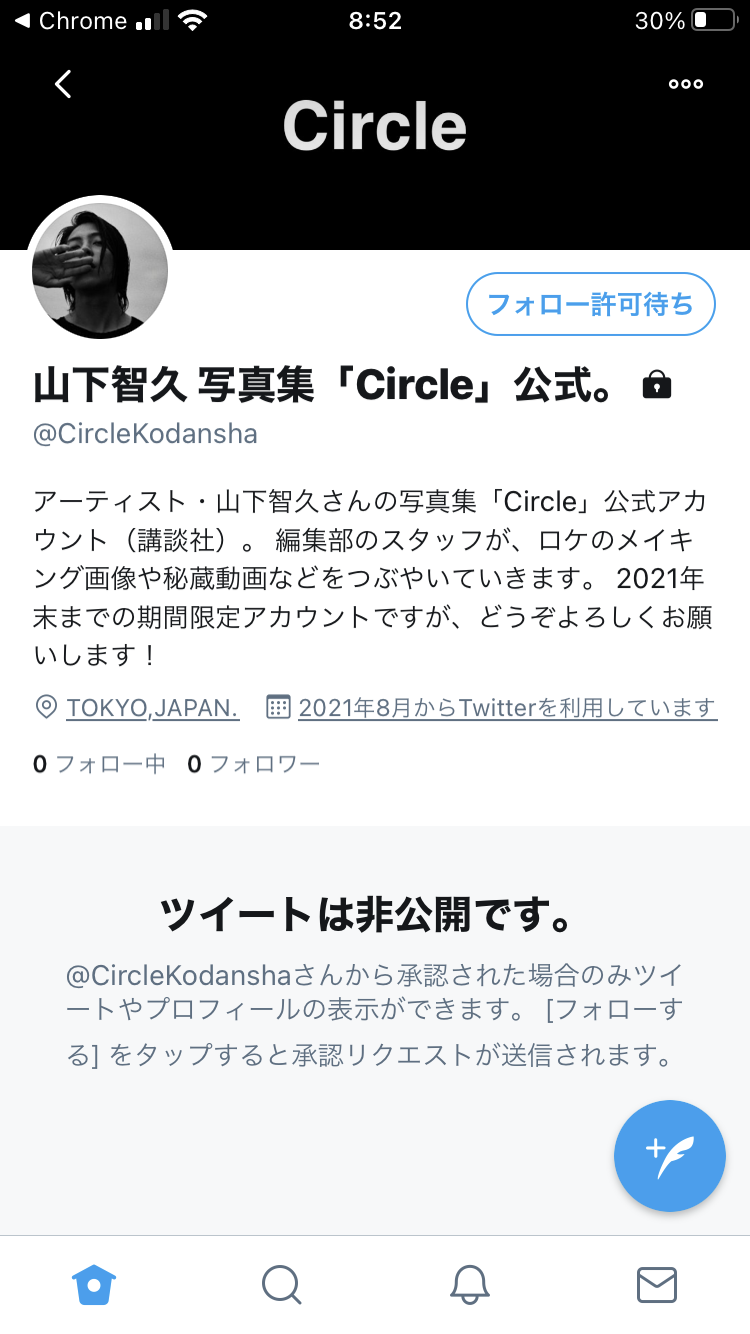Image resolution: width=750 pixels, height=1334 pixels.
Task: Tap the フォロー許可待ち pending follow button
Action: click(x=591, y=304)
